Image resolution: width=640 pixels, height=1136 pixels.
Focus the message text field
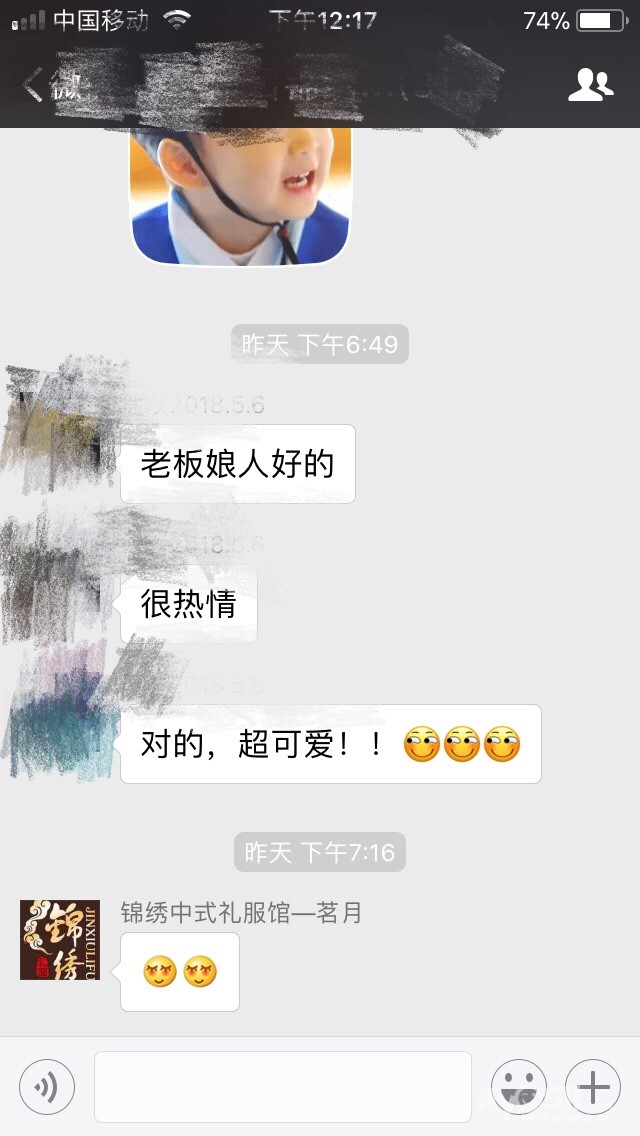[283, 1087]
